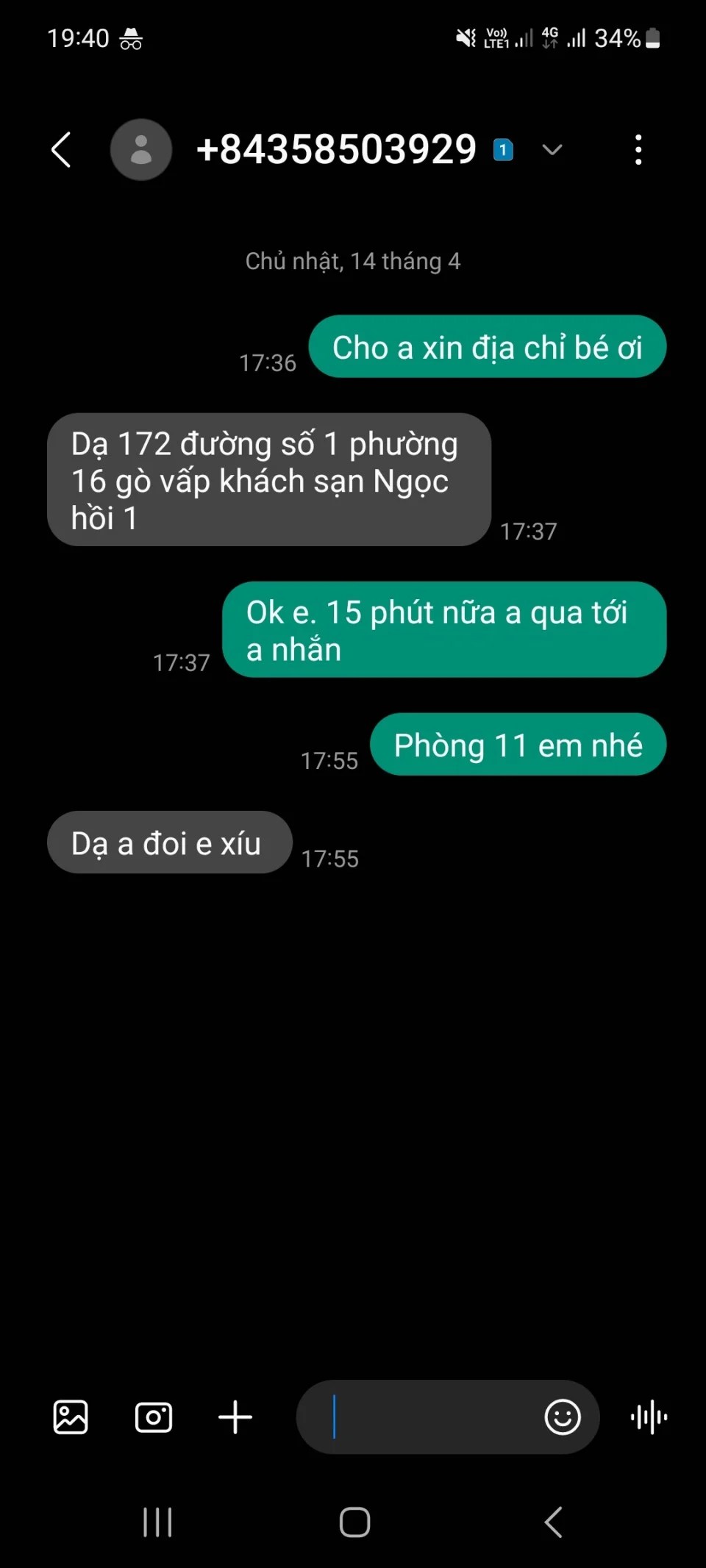Tap the system home button
The height and width of the screenshot is (1568, 706).
pos(354,1522)
